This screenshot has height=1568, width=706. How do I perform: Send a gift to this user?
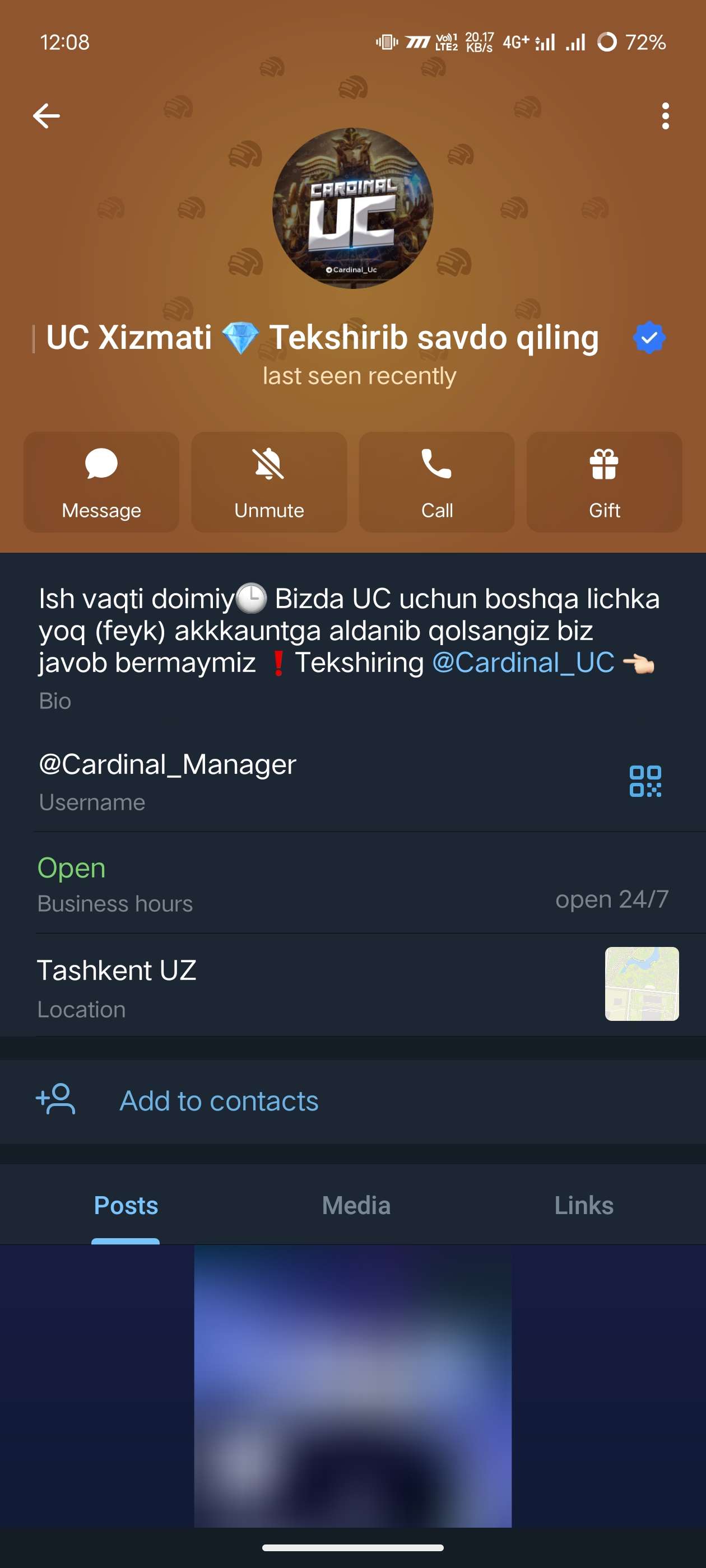click(x=603, y=482)
